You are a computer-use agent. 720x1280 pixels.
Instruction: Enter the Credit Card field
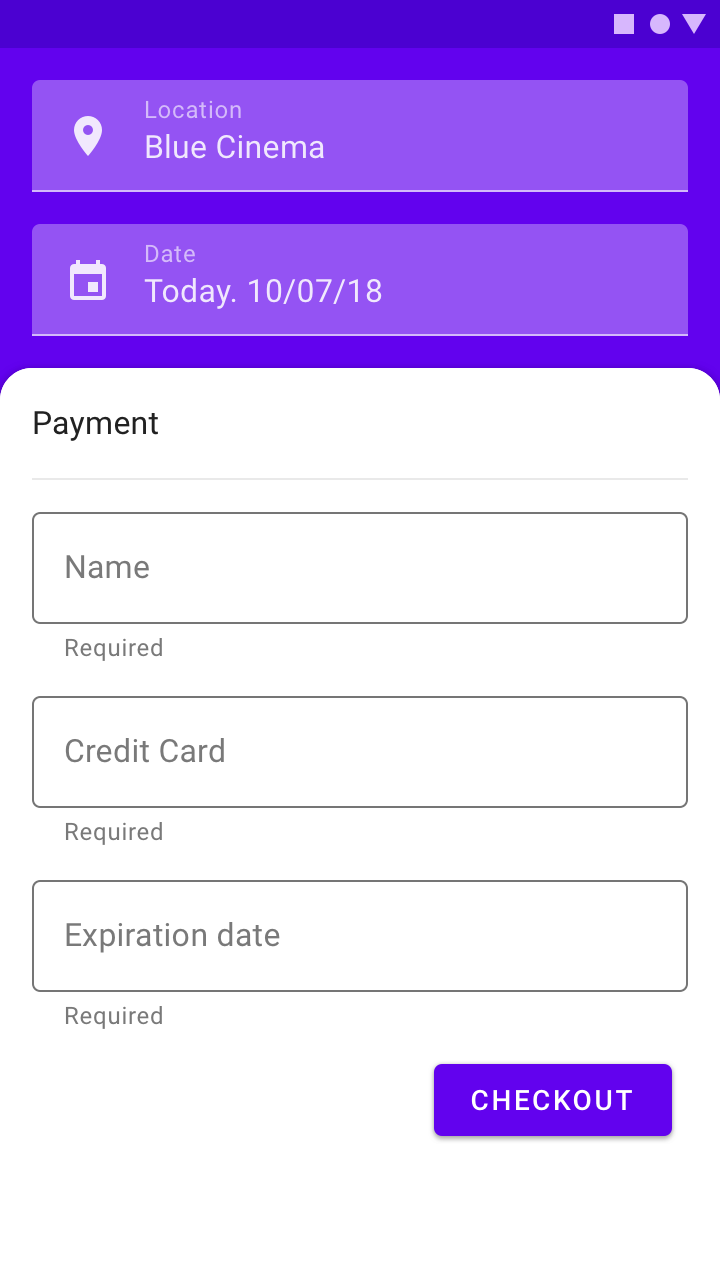[360, 752]
